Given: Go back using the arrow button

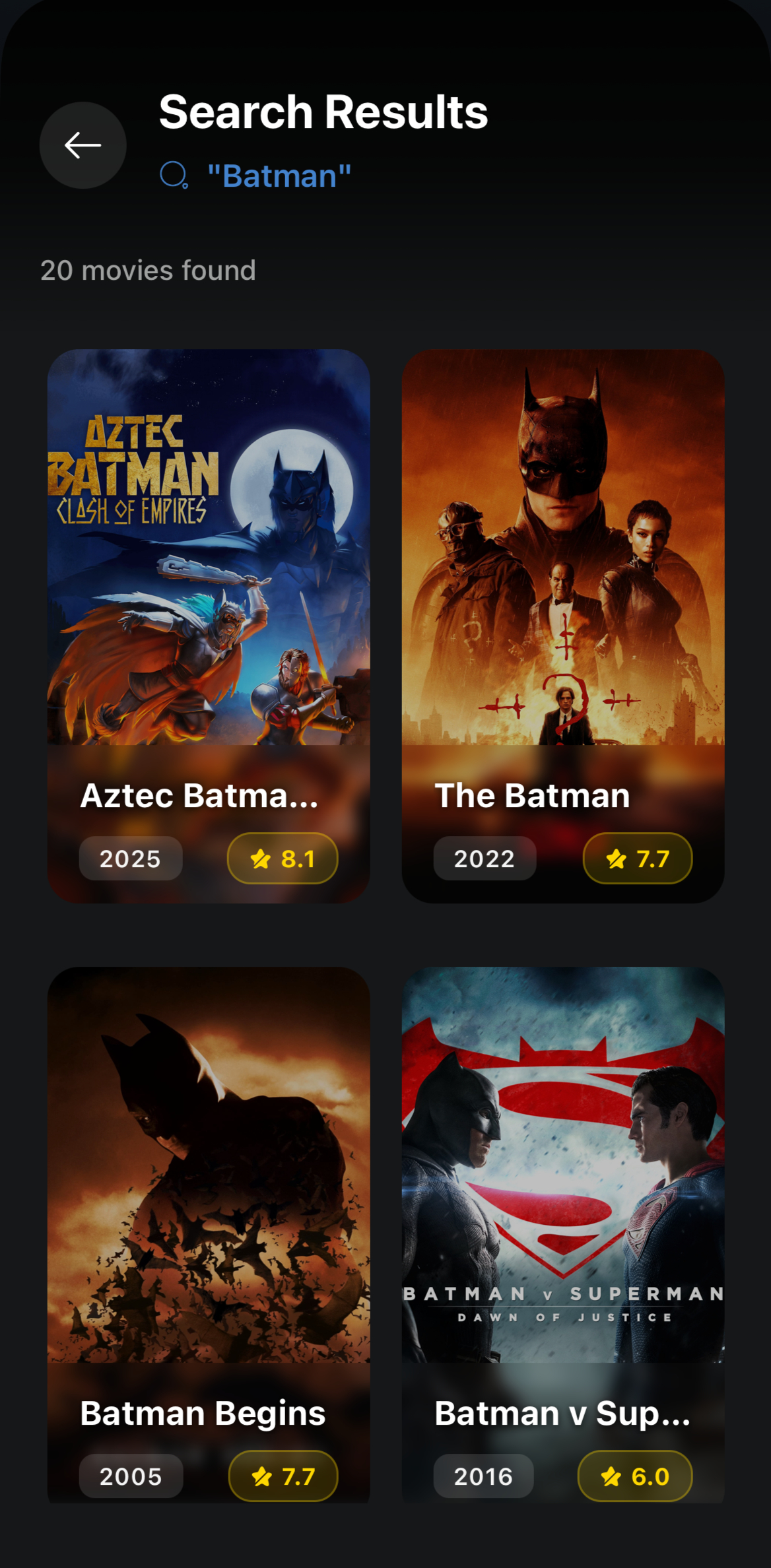Looking at the screenshot, I should tap(83, 145).
